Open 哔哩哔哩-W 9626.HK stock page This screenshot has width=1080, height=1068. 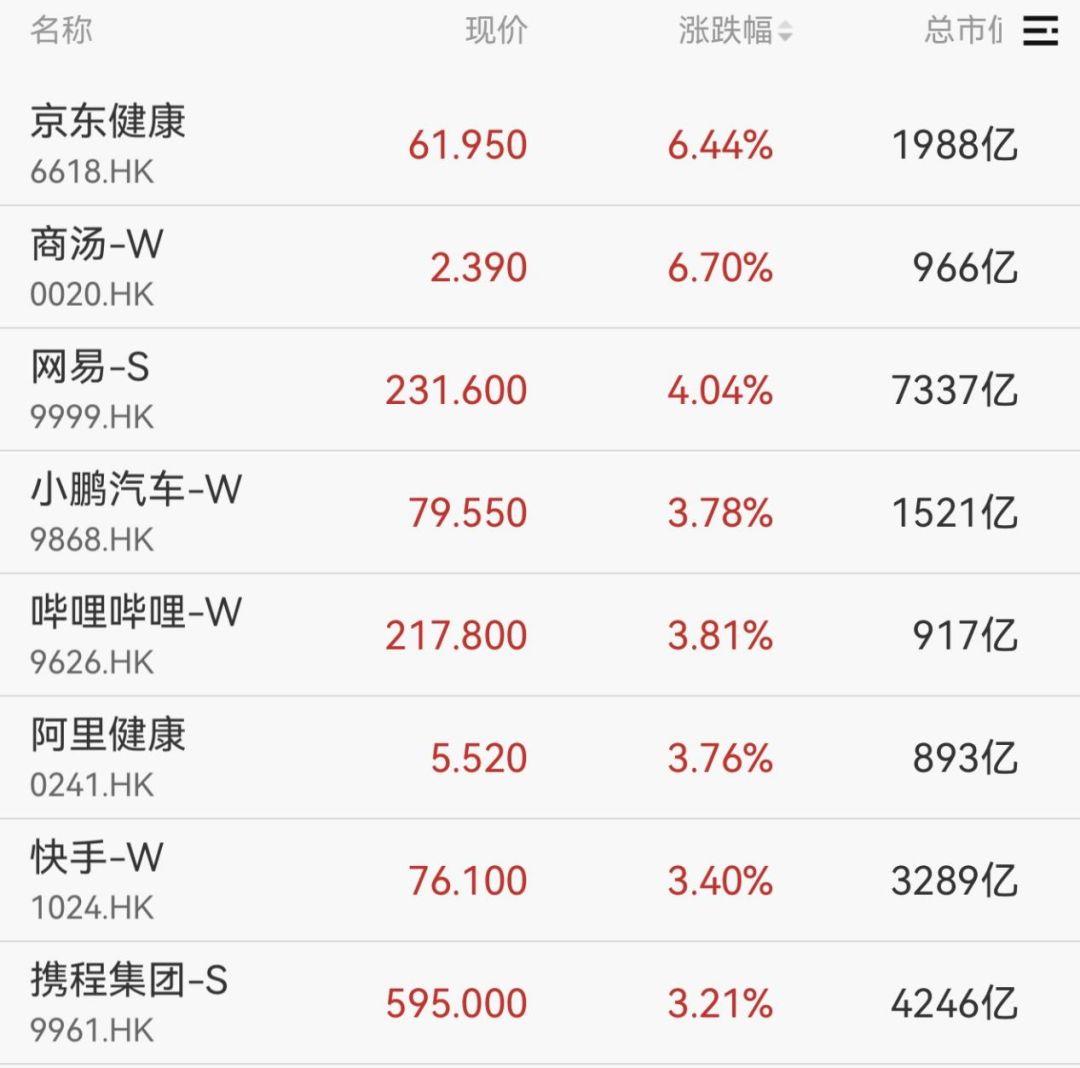click(136, 634)
